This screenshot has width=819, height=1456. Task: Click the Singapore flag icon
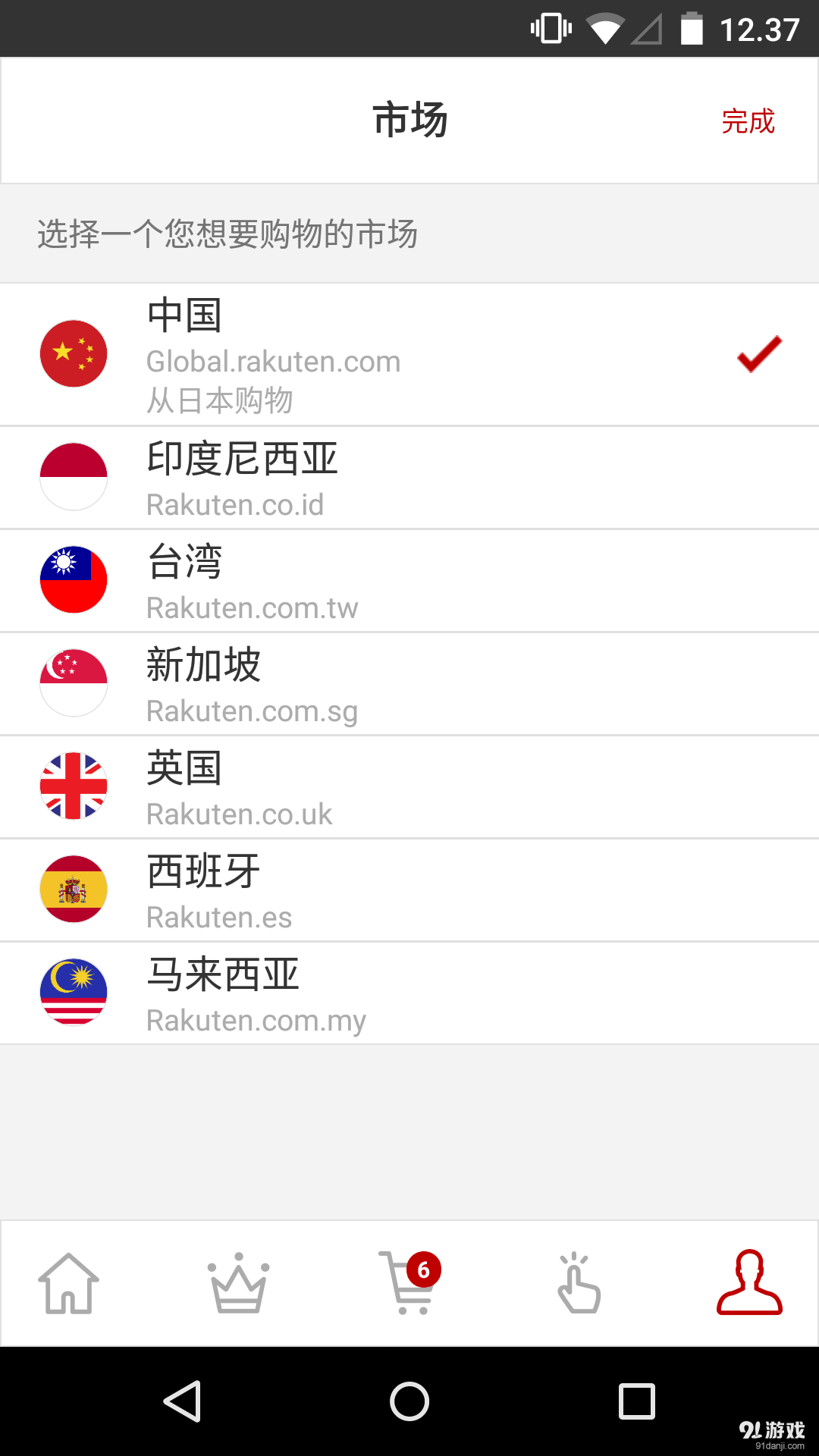(x=73, y=682)
